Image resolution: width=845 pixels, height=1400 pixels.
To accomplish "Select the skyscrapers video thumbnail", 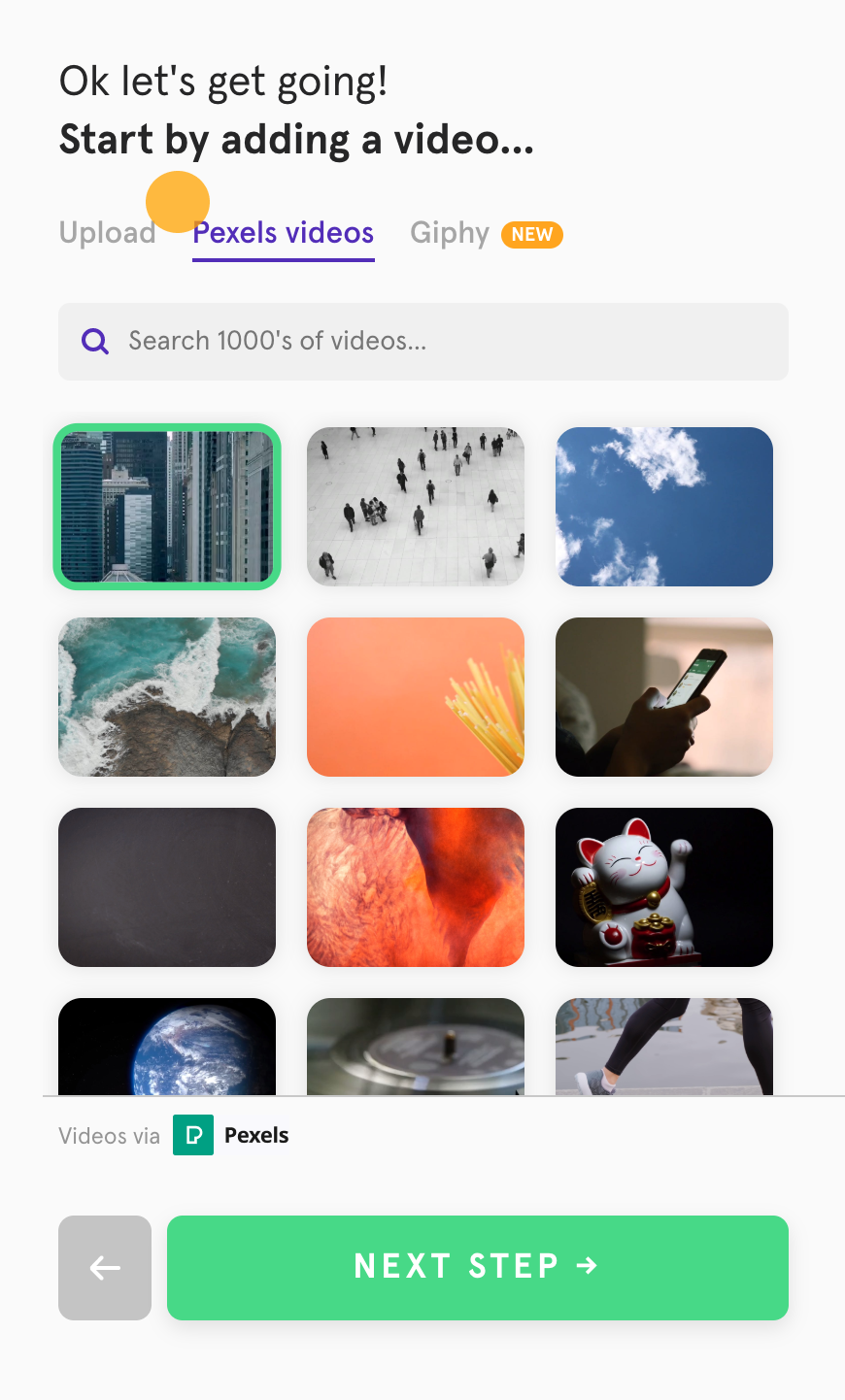I will click(x=167, y=507).
